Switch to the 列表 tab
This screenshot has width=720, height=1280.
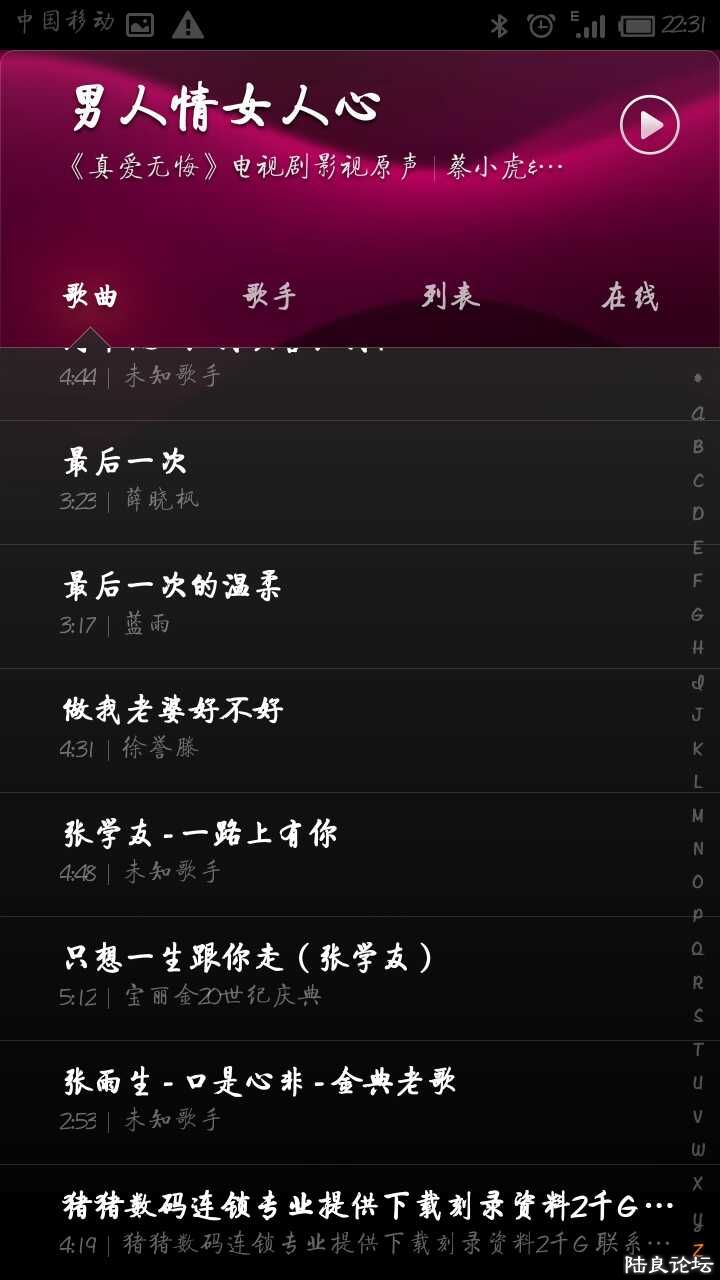(x=450, y=296)
